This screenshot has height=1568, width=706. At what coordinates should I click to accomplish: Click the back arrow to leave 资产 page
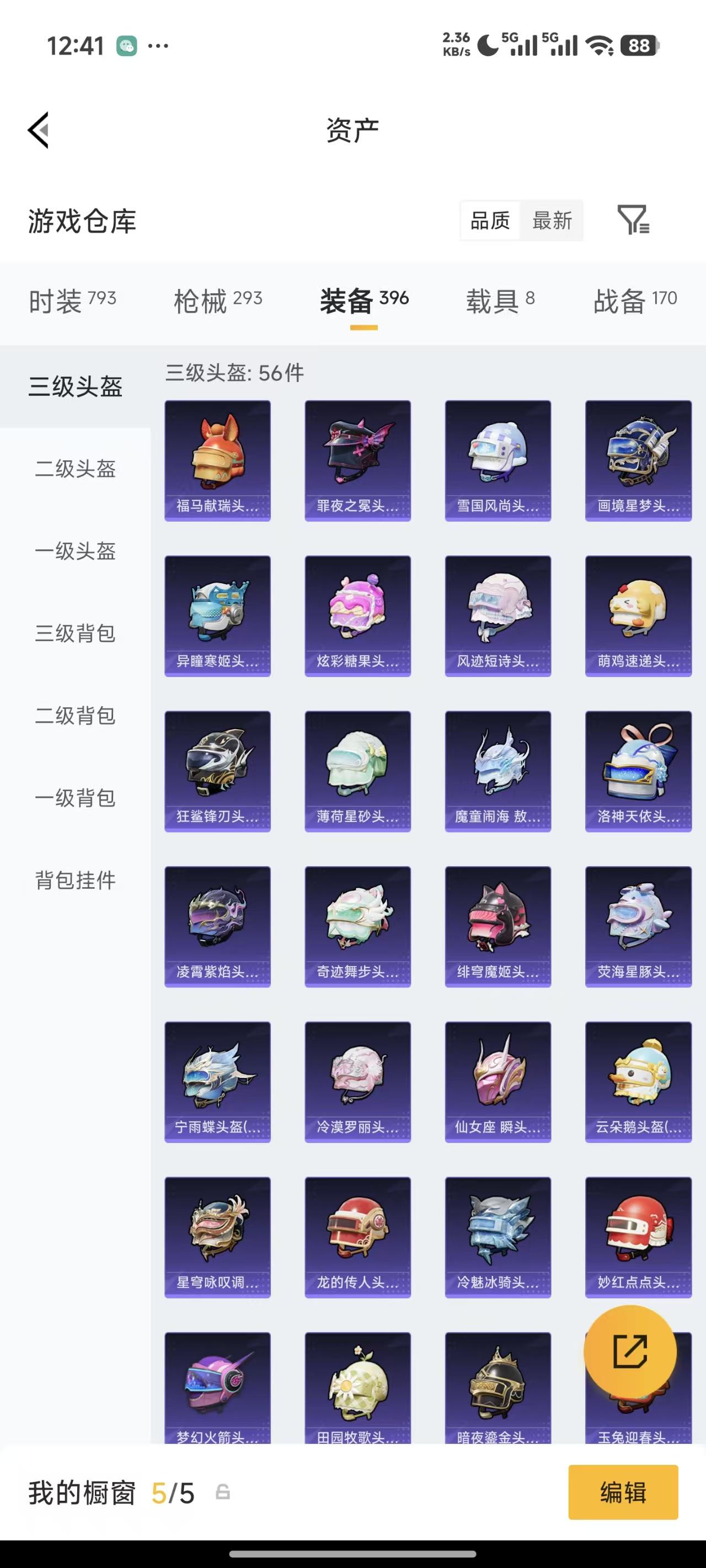tap(38, 130)
